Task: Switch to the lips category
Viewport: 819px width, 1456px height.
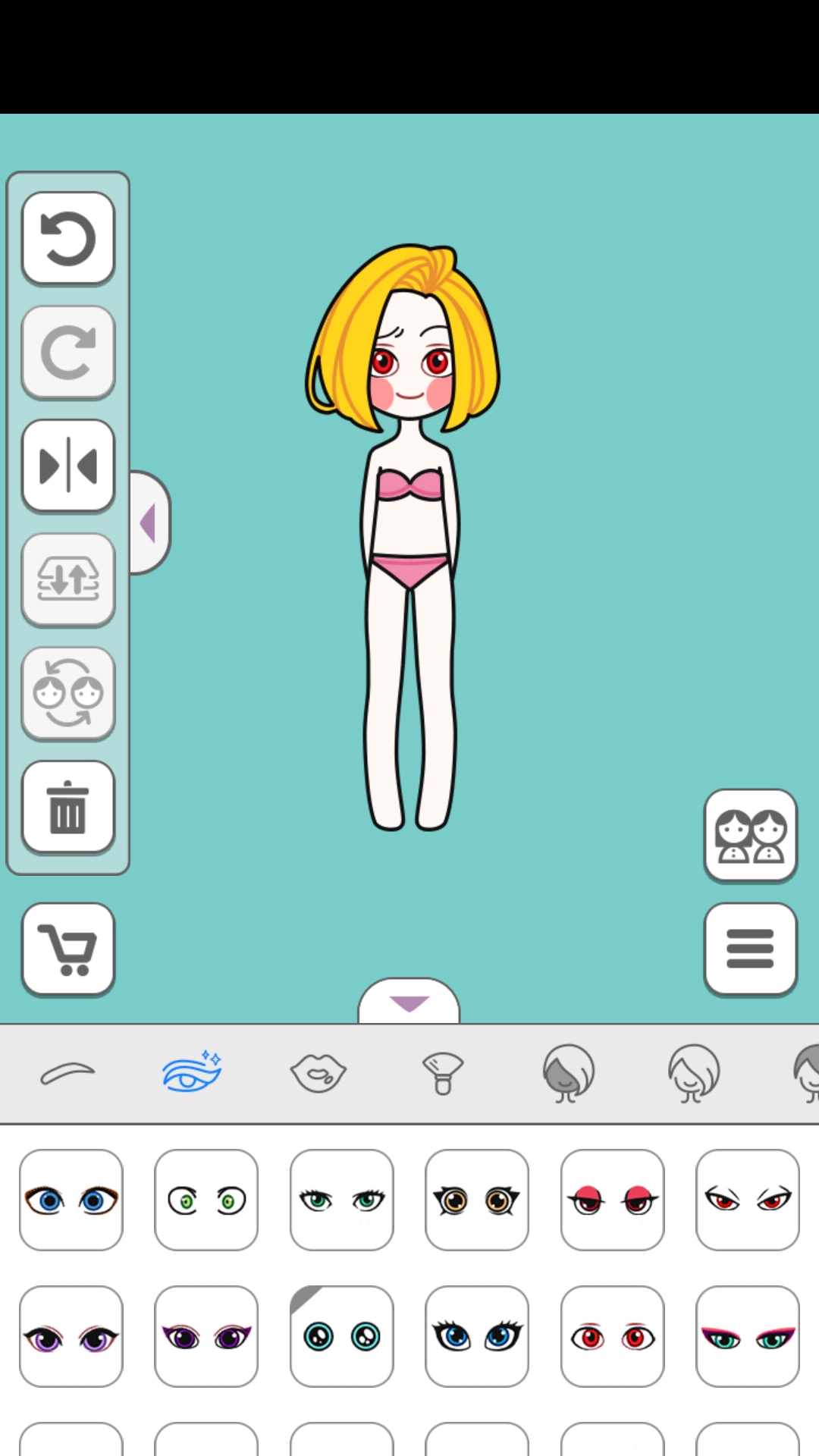Action: pyautogui.click(x=318, y=1074)
